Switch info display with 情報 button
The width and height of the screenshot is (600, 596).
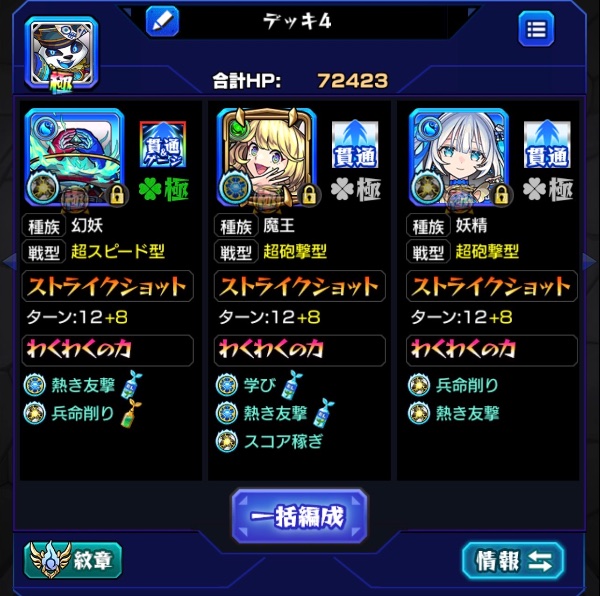coord(513,560)
